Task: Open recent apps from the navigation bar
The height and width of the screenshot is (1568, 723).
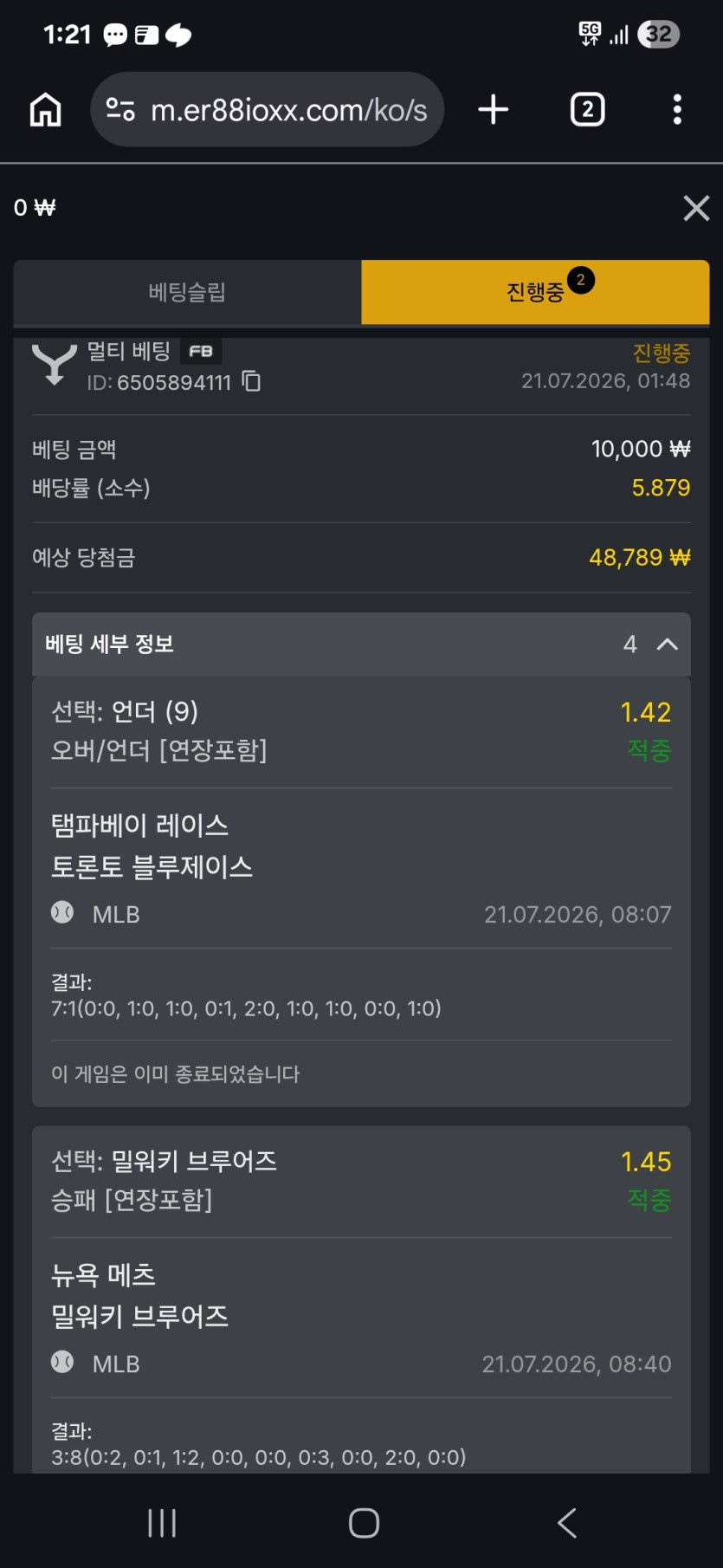Action: (162, 1522)
